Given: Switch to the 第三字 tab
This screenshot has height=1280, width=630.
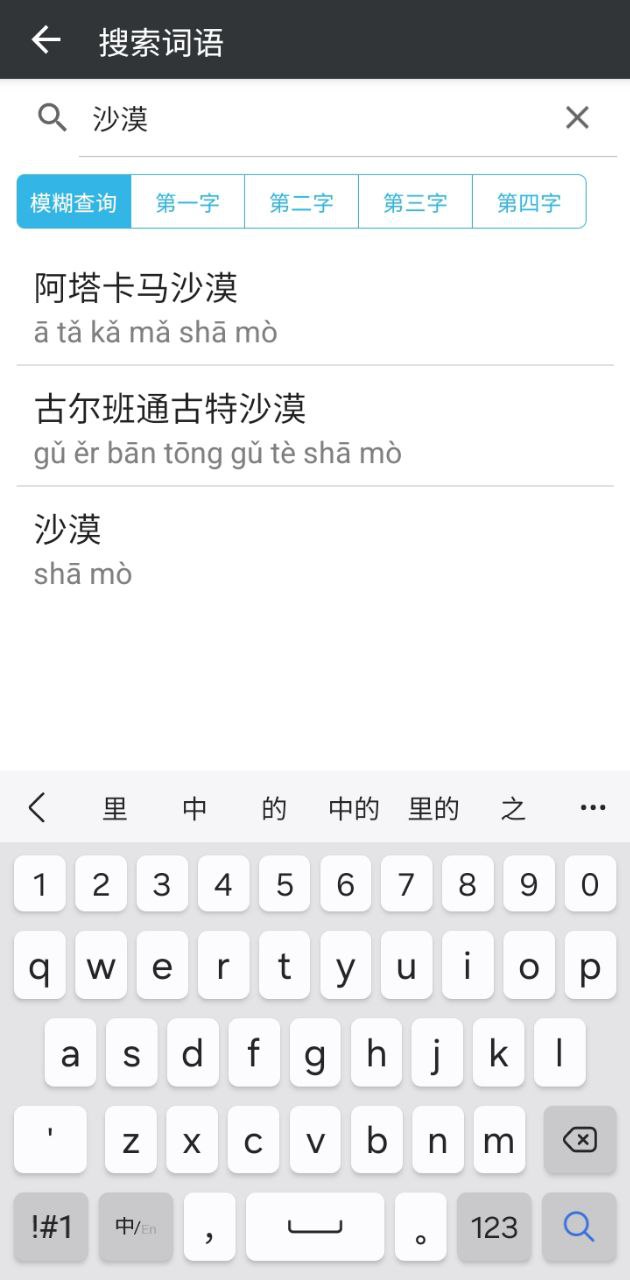Looking at the screenshot, I should [x=415, y=202].
